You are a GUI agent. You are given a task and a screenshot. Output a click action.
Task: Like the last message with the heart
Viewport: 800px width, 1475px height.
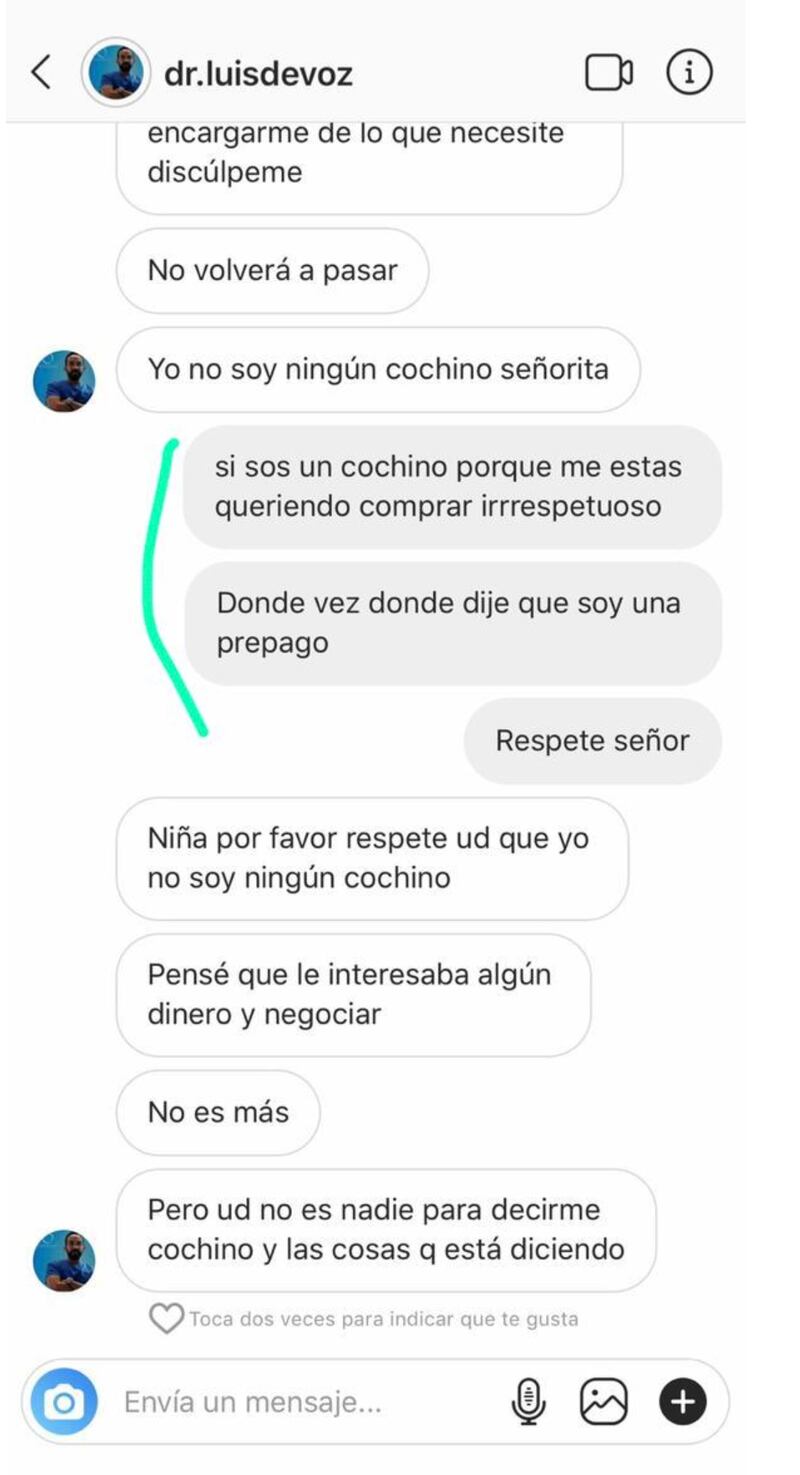click(x=166, y=1318)
